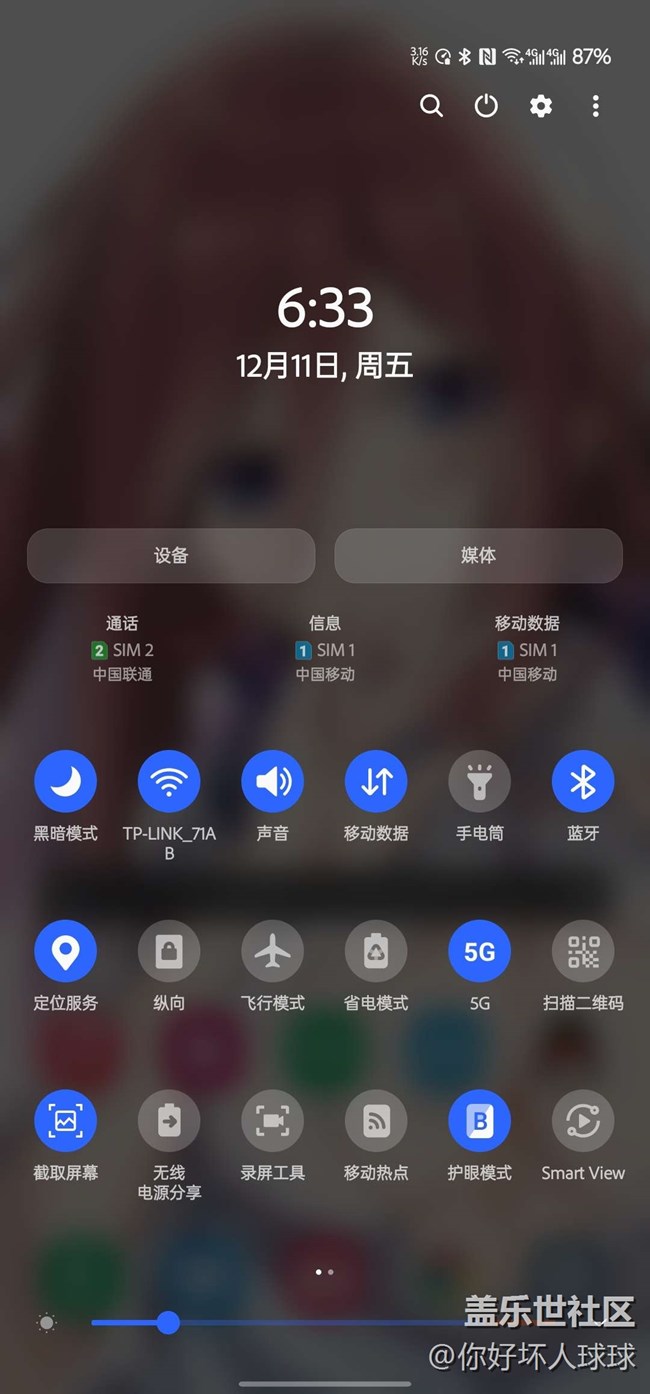Start the 录屏工具 screen recorder
Image resolution: width=650 pixels, height=1394 pixels.
272,1122
